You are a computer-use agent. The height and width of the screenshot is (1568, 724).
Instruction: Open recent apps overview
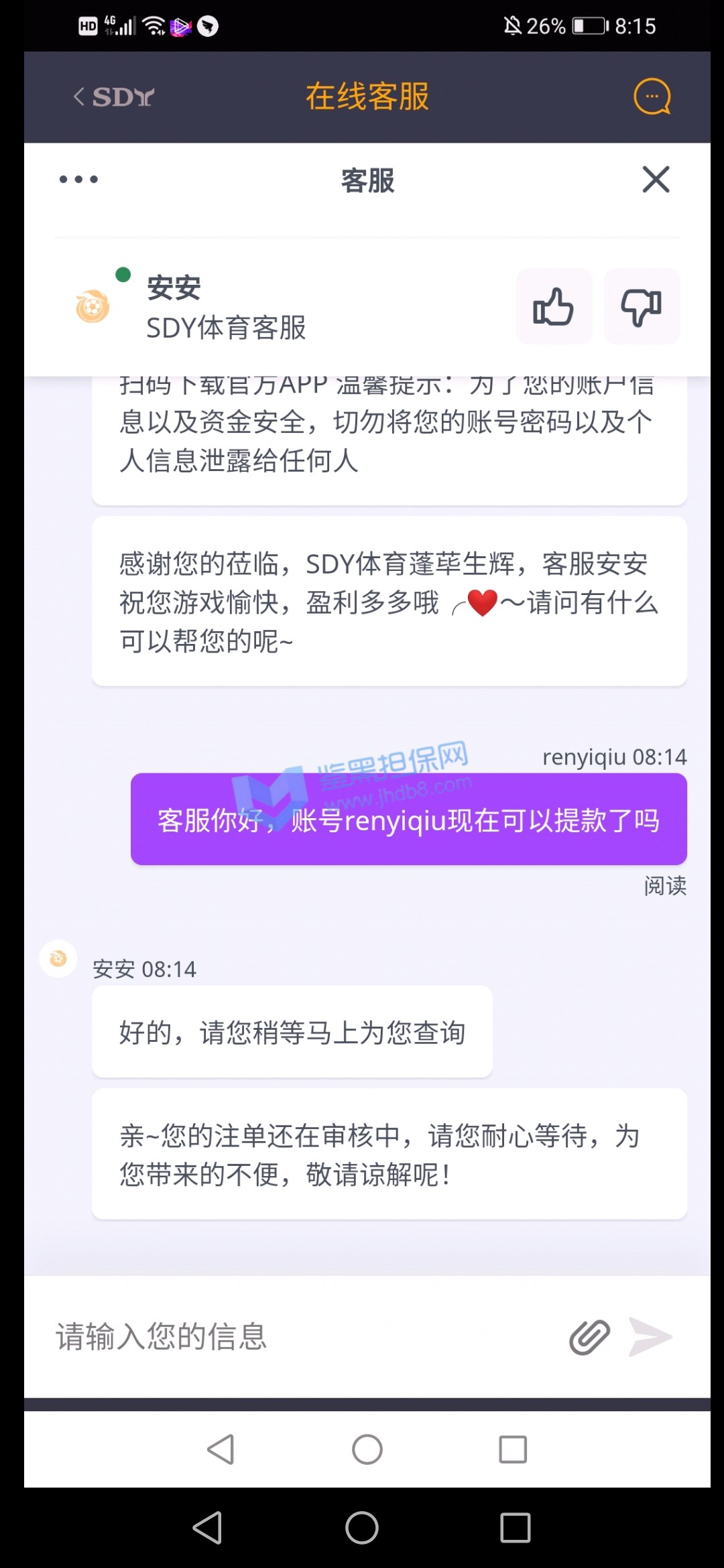click(515, 1528)
